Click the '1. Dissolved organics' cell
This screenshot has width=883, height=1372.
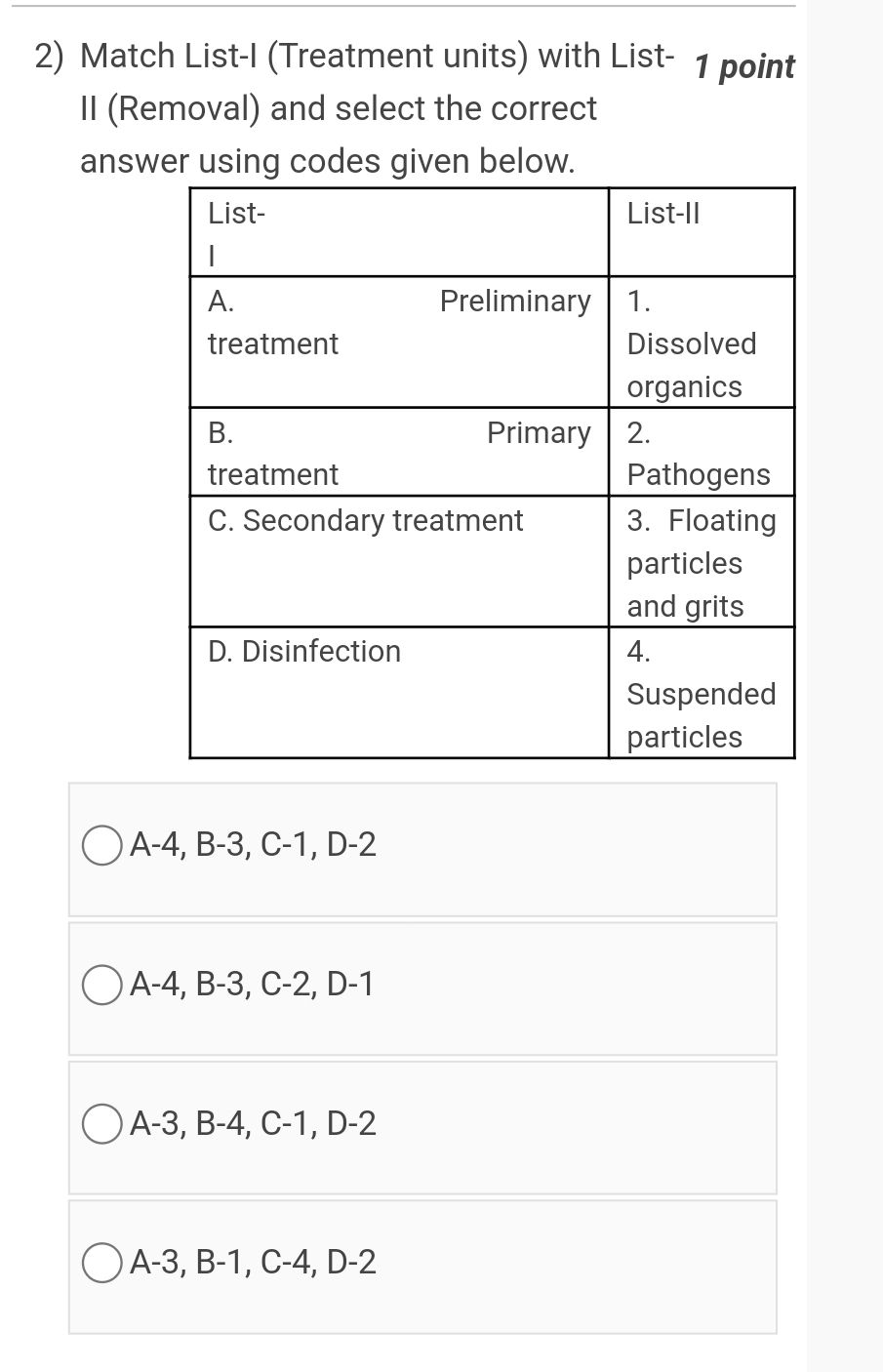click(x=701, y=343)
